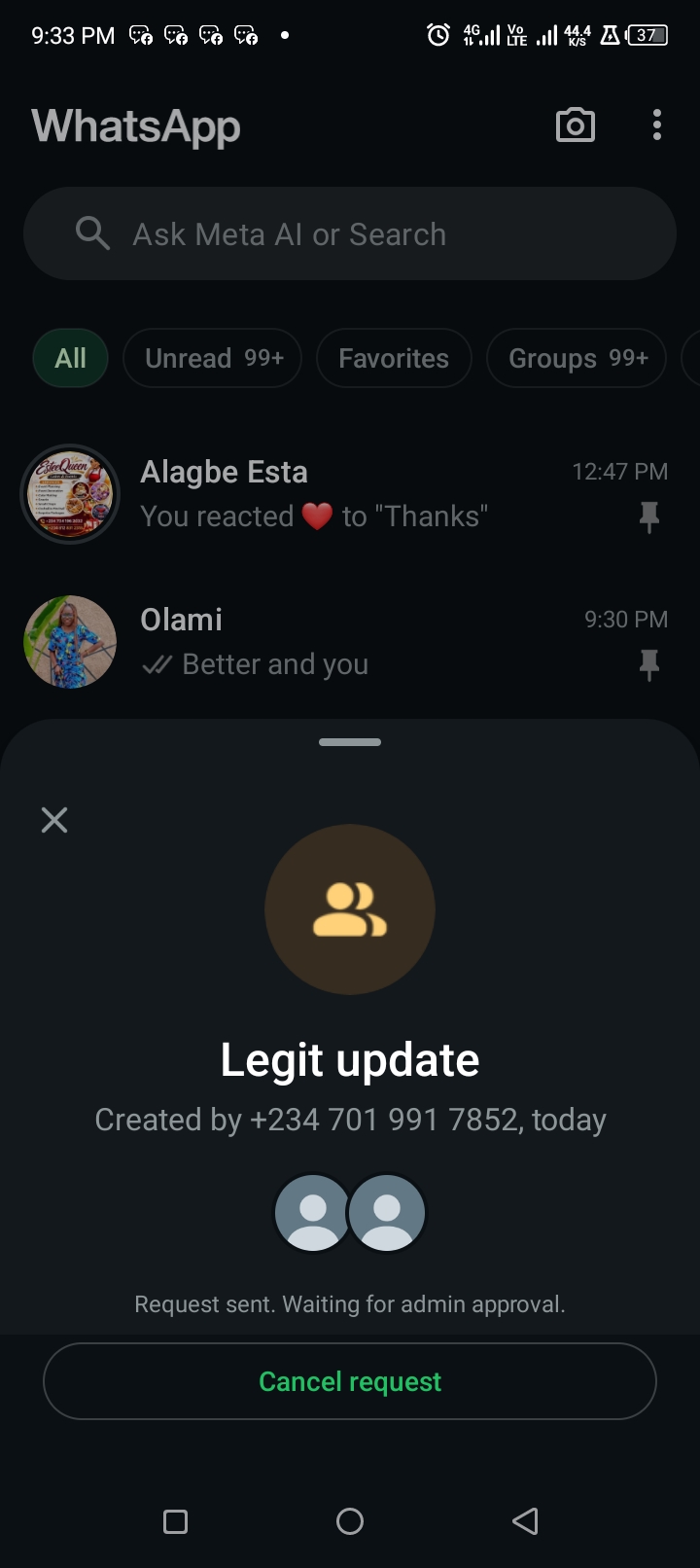Open the chat with Alagbe Esta
The height and width of the screenshot is (1568, 700).
[x=389, y=494]
